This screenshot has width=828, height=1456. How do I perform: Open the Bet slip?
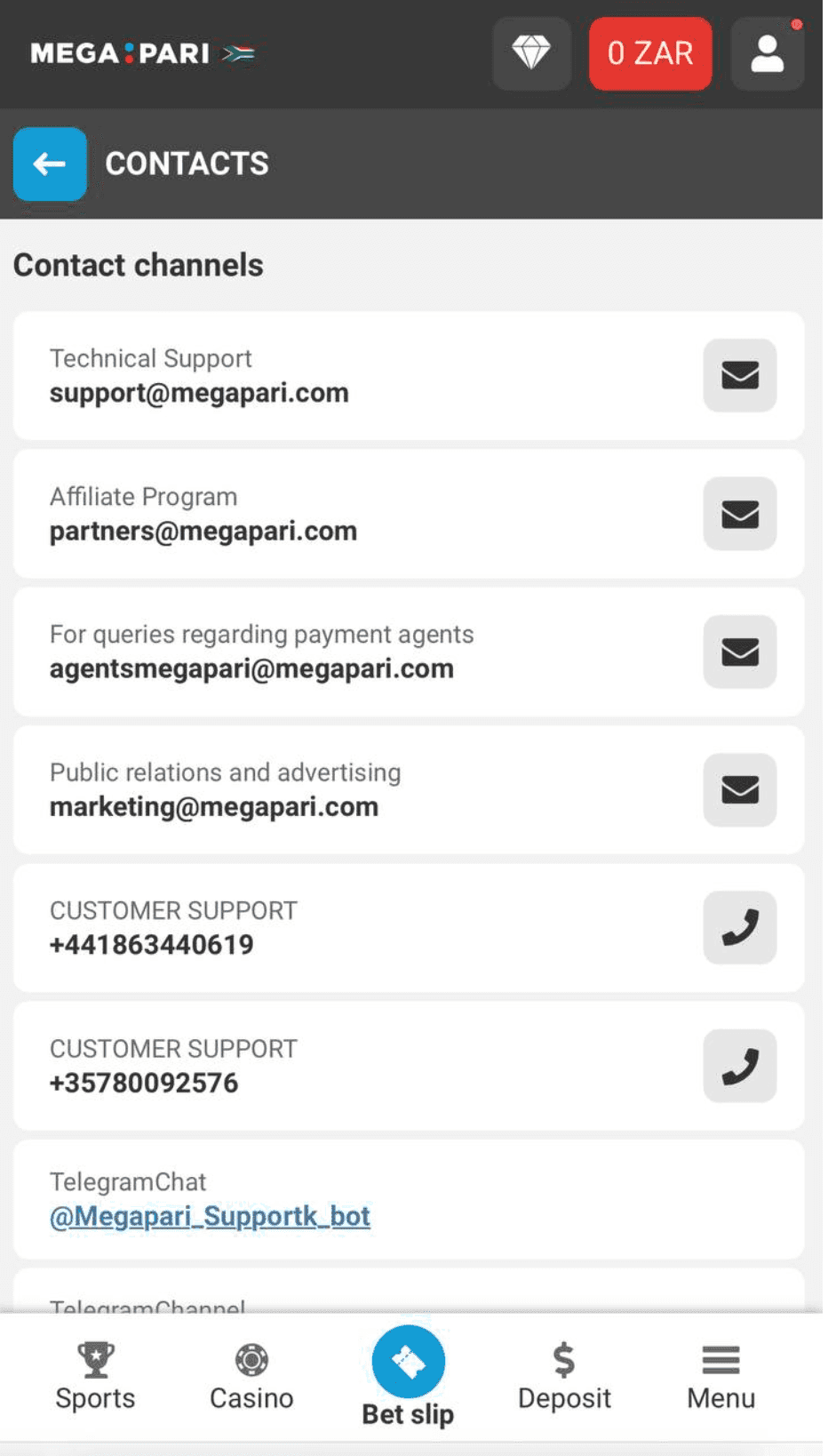(x=408, y=1373)
